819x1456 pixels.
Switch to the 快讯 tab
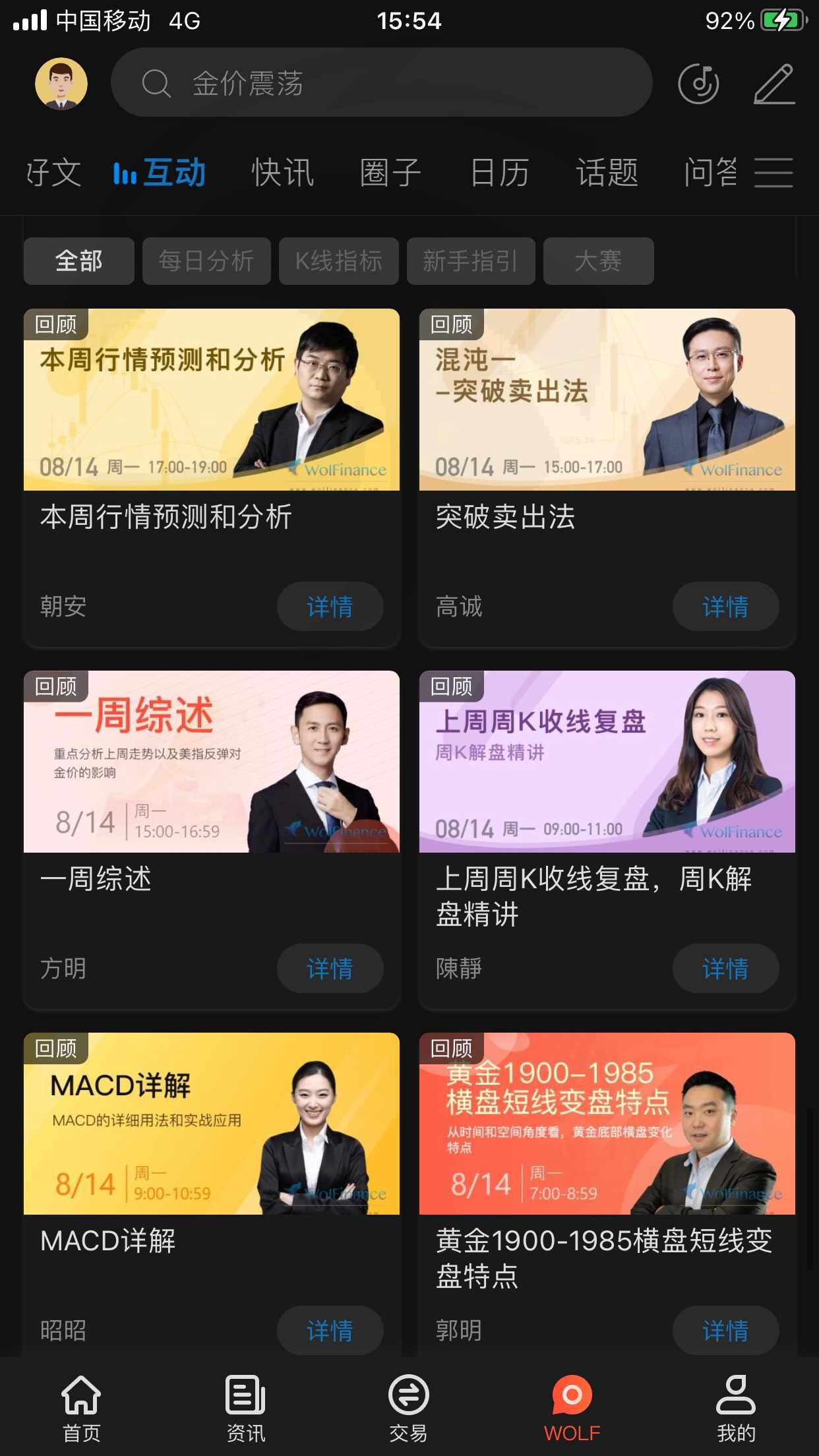coord(283,173)
